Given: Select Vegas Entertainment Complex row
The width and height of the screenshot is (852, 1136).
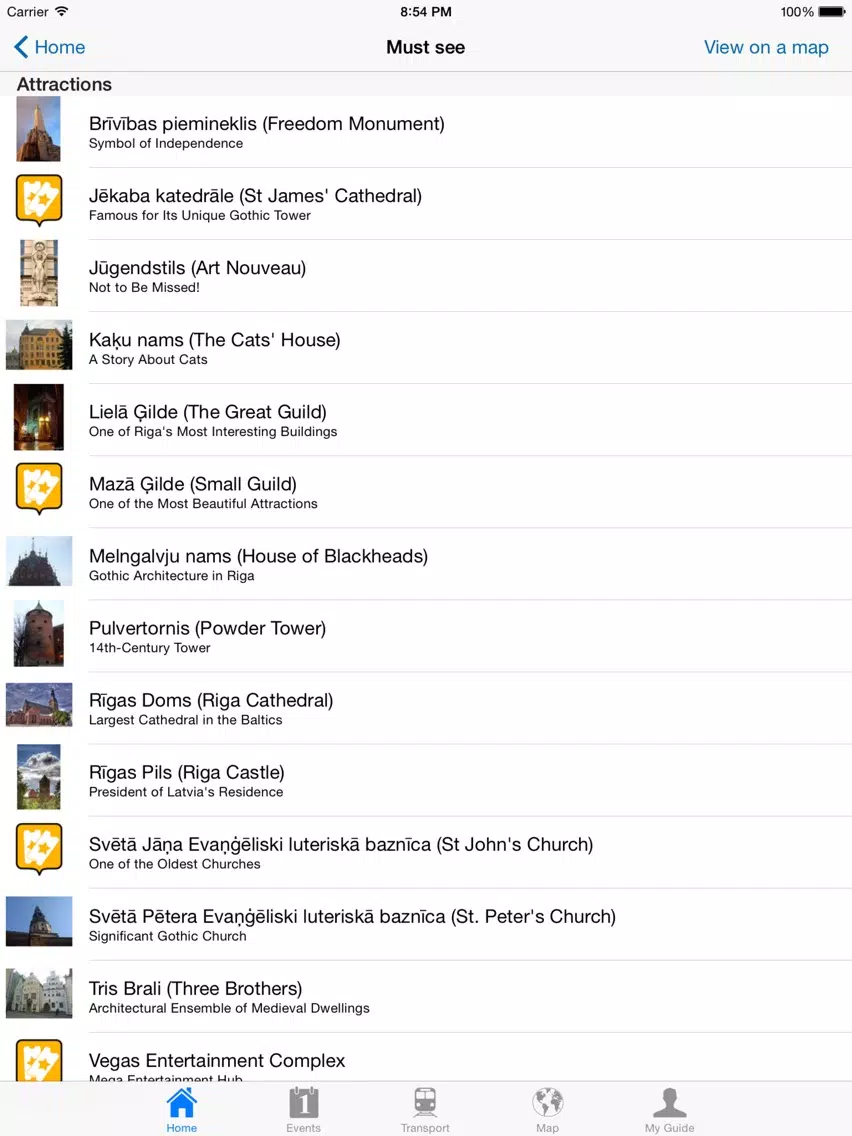Looking at the screenshot, I should pyautogui.click(x=217, y=1062).
